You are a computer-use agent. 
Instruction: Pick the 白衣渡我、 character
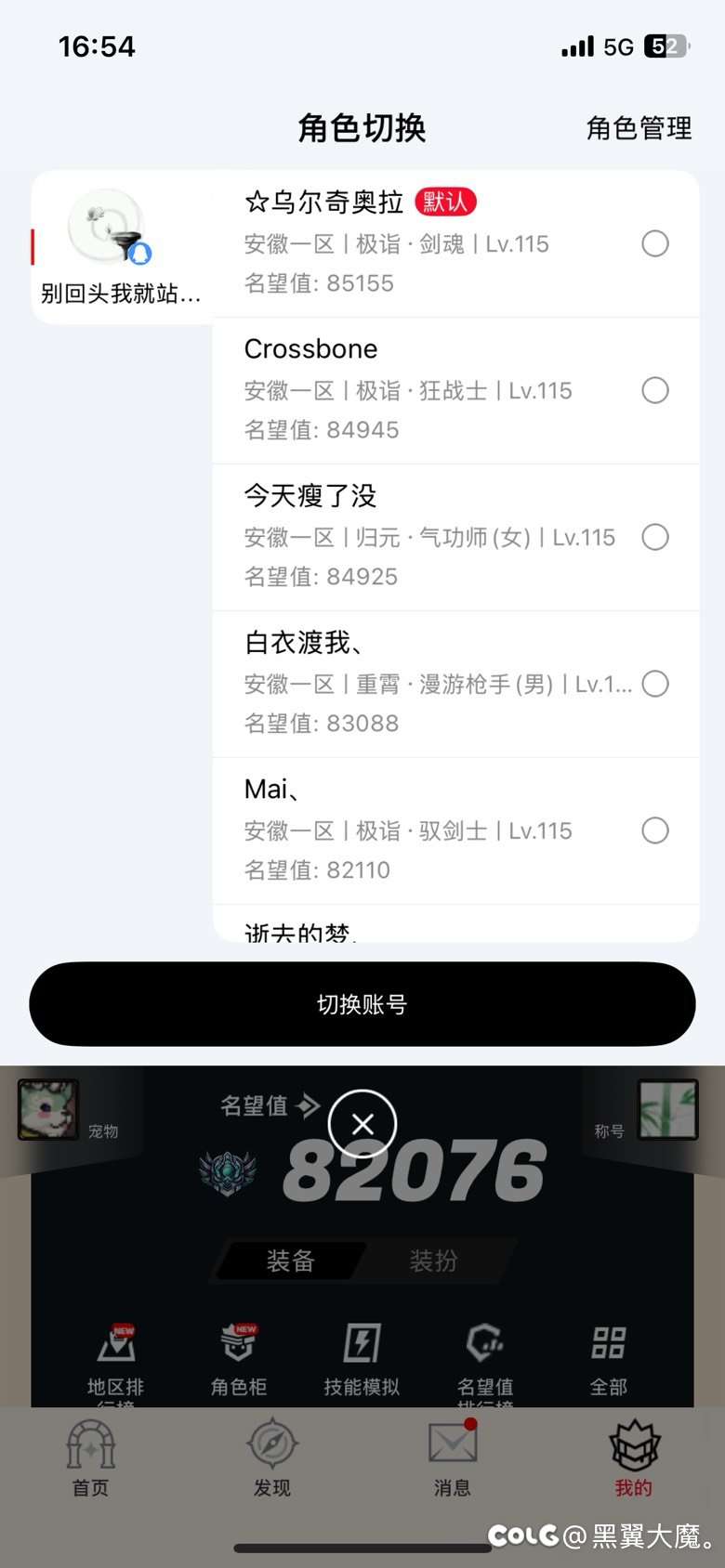pos(654,684)
